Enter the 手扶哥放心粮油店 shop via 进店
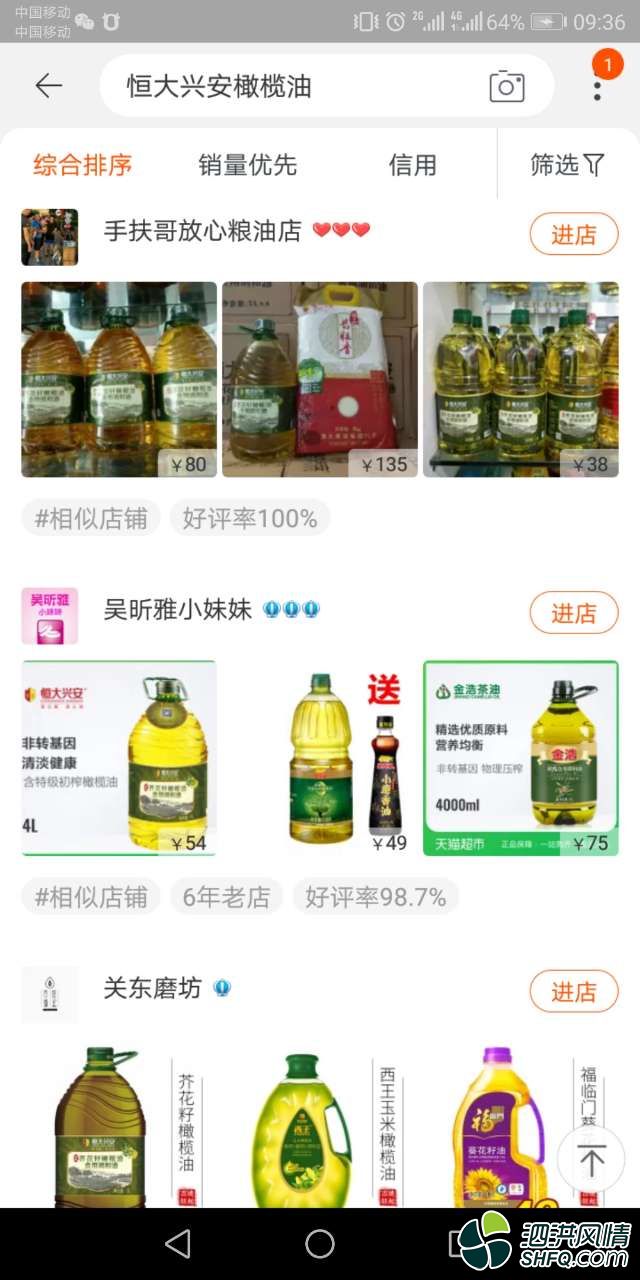This screenshot has height=1280, width=640. 574,234
